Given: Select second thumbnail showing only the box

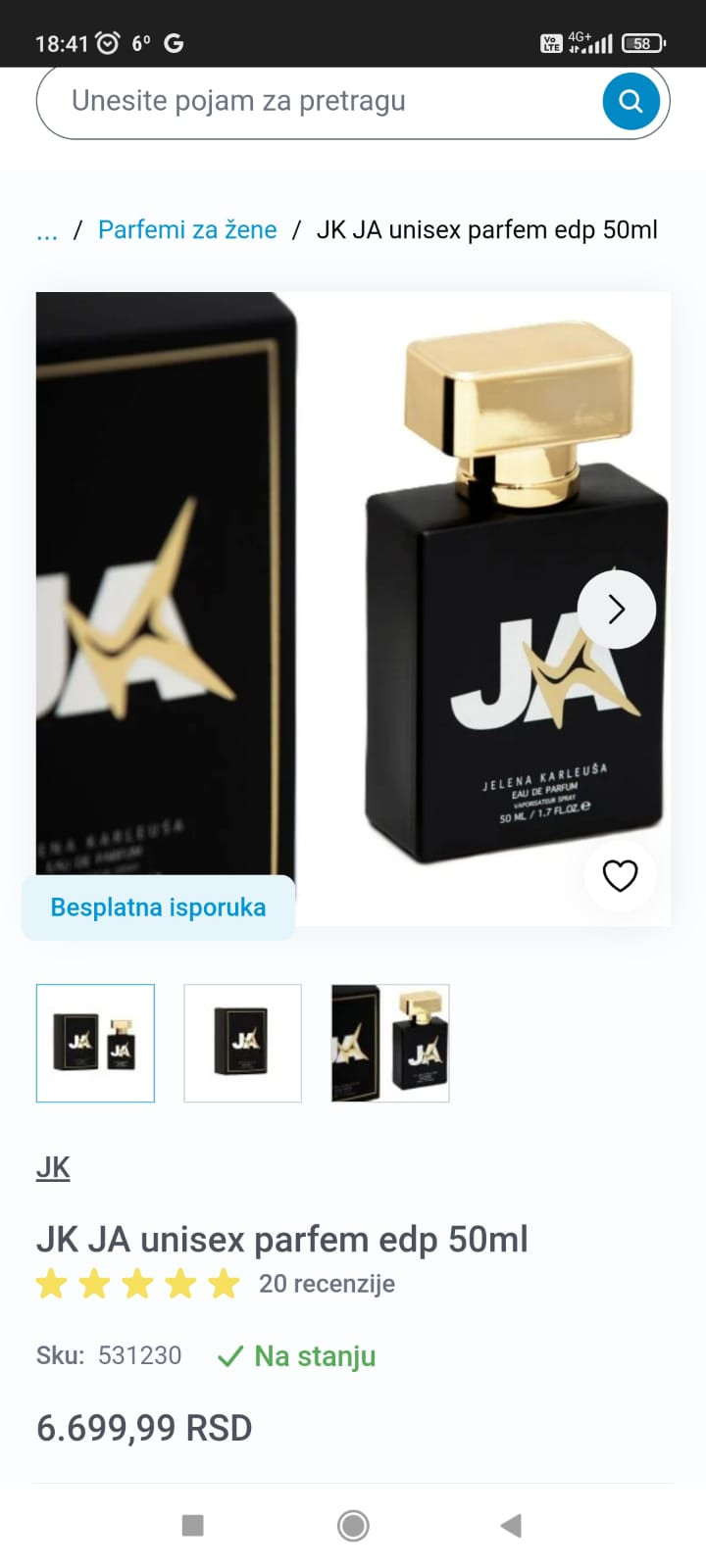Looking at the screenshot, I should pos(242,1043).
